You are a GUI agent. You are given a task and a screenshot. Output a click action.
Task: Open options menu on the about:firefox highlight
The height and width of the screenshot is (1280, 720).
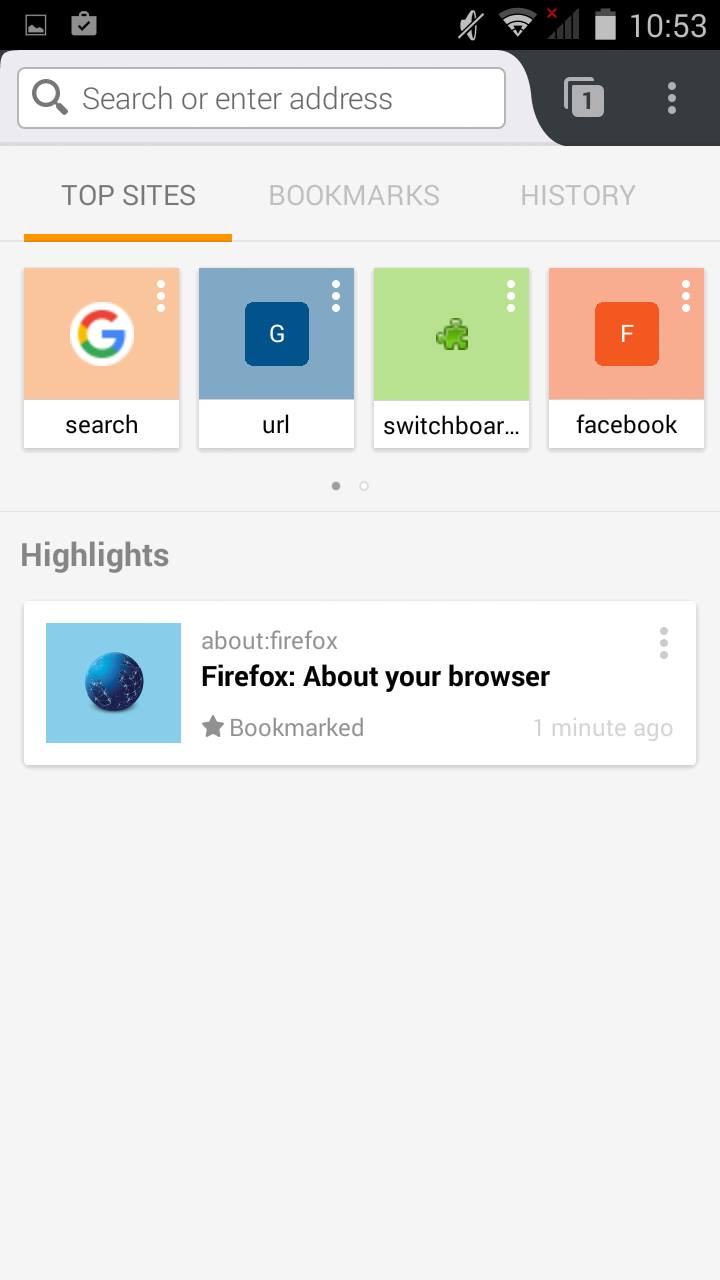pos(664,643)
